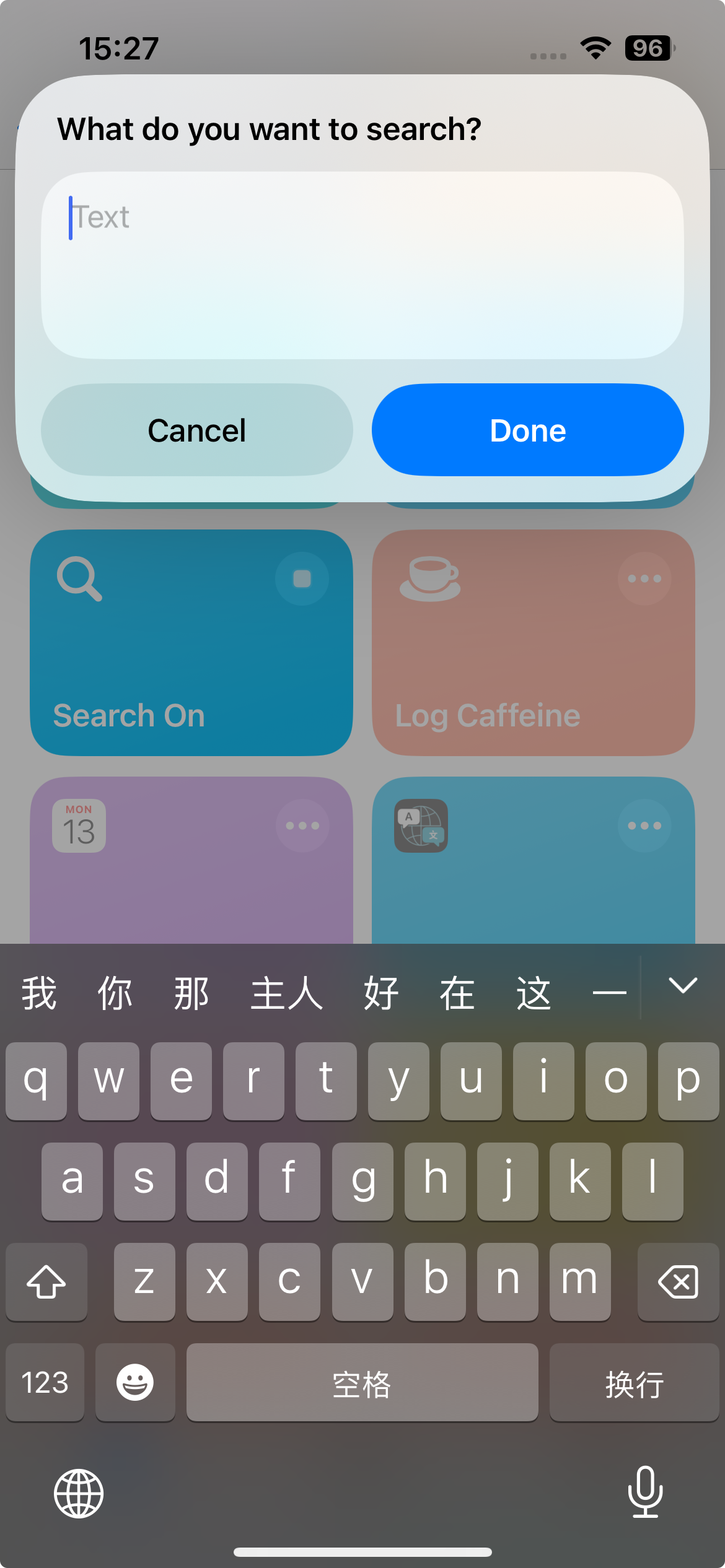This screenshot has width=725, height=1568.
Task: Open Log Caffeine shortcut options
Action: (644, 579)
